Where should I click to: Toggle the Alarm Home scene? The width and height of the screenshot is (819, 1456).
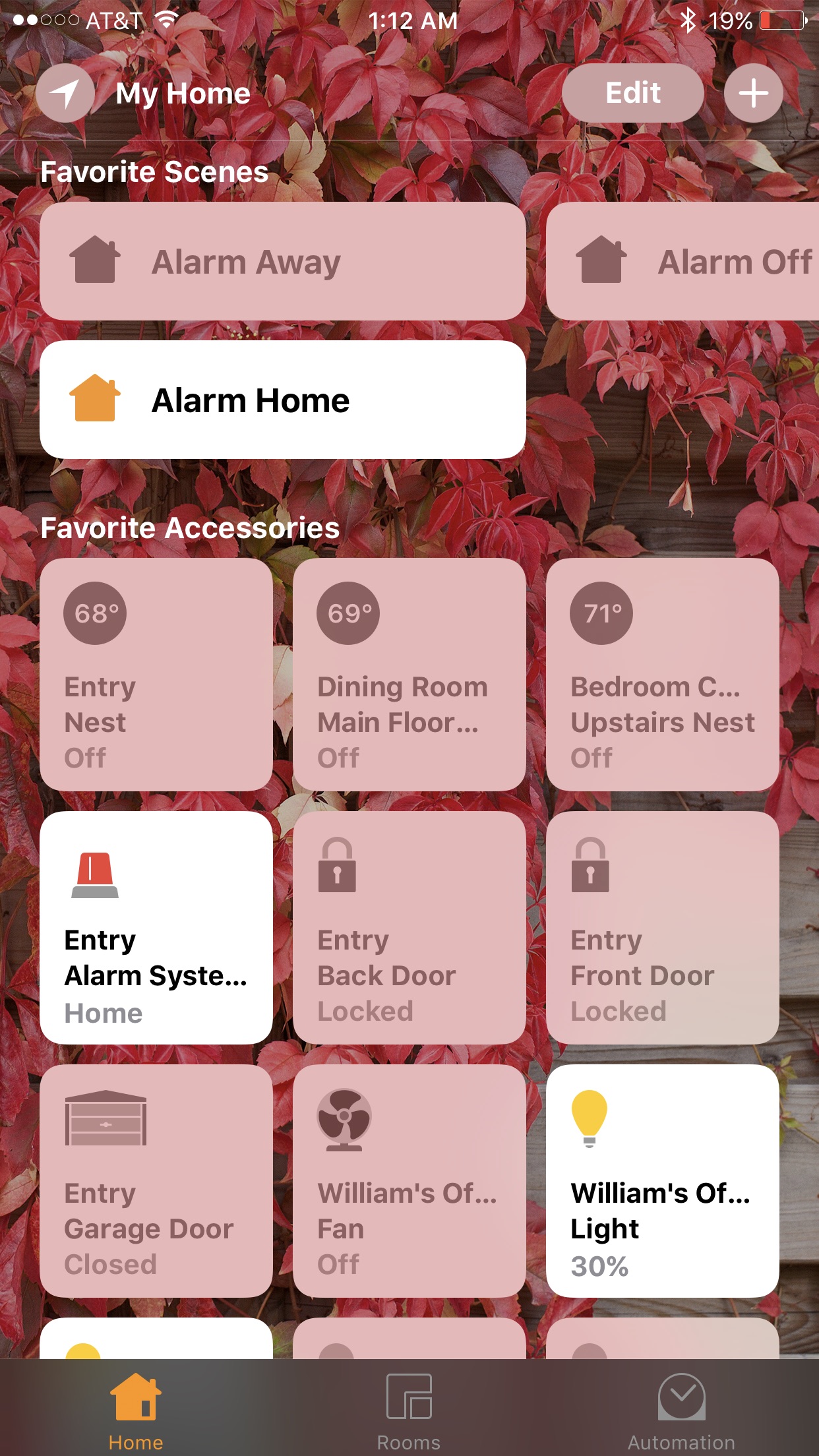(283, 400)
